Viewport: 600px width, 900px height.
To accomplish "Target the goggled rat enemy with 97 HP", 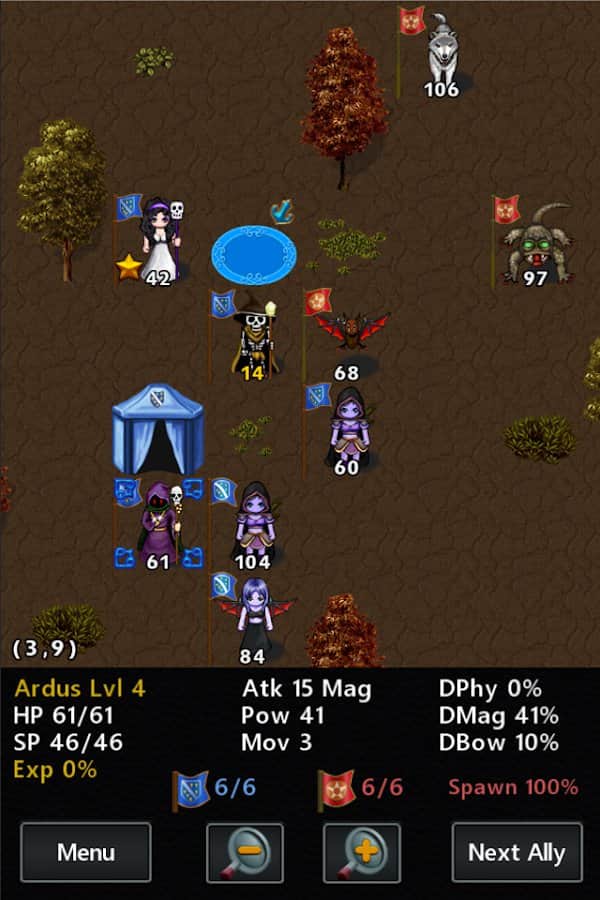I will click(537, 240).
